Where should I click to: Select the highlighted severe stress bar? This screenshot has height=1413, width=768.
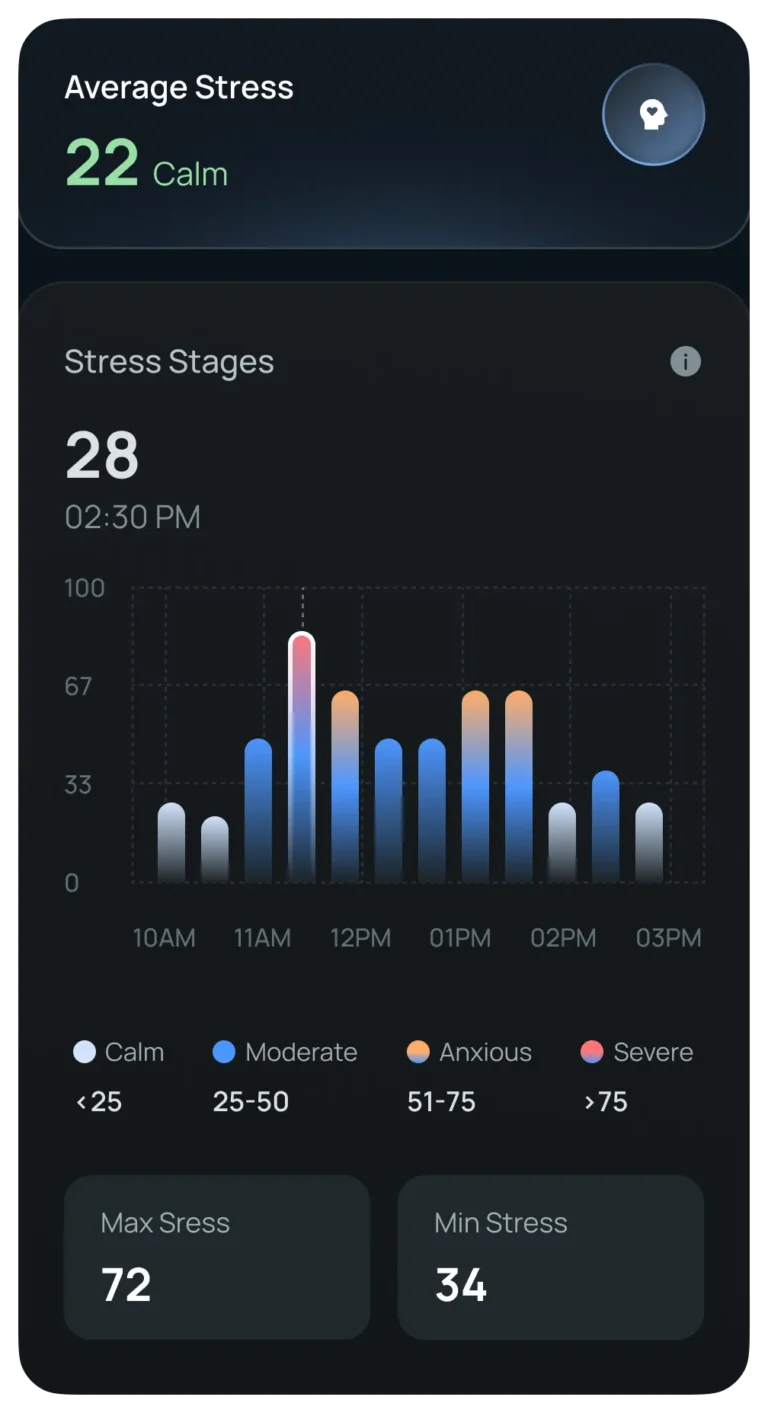302,757
